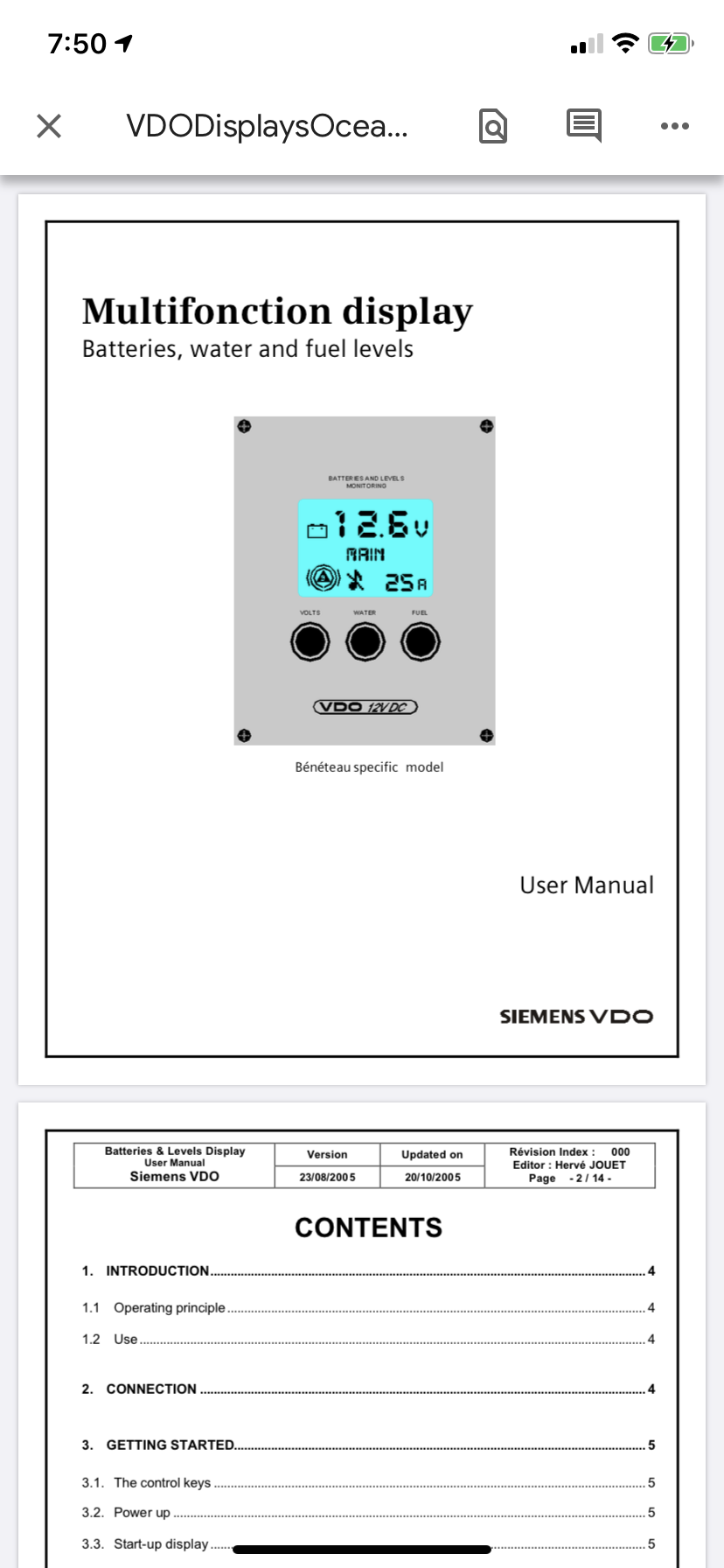Open the more options menu
Viewport: 724px width, 1568px height.
(675, 126)
